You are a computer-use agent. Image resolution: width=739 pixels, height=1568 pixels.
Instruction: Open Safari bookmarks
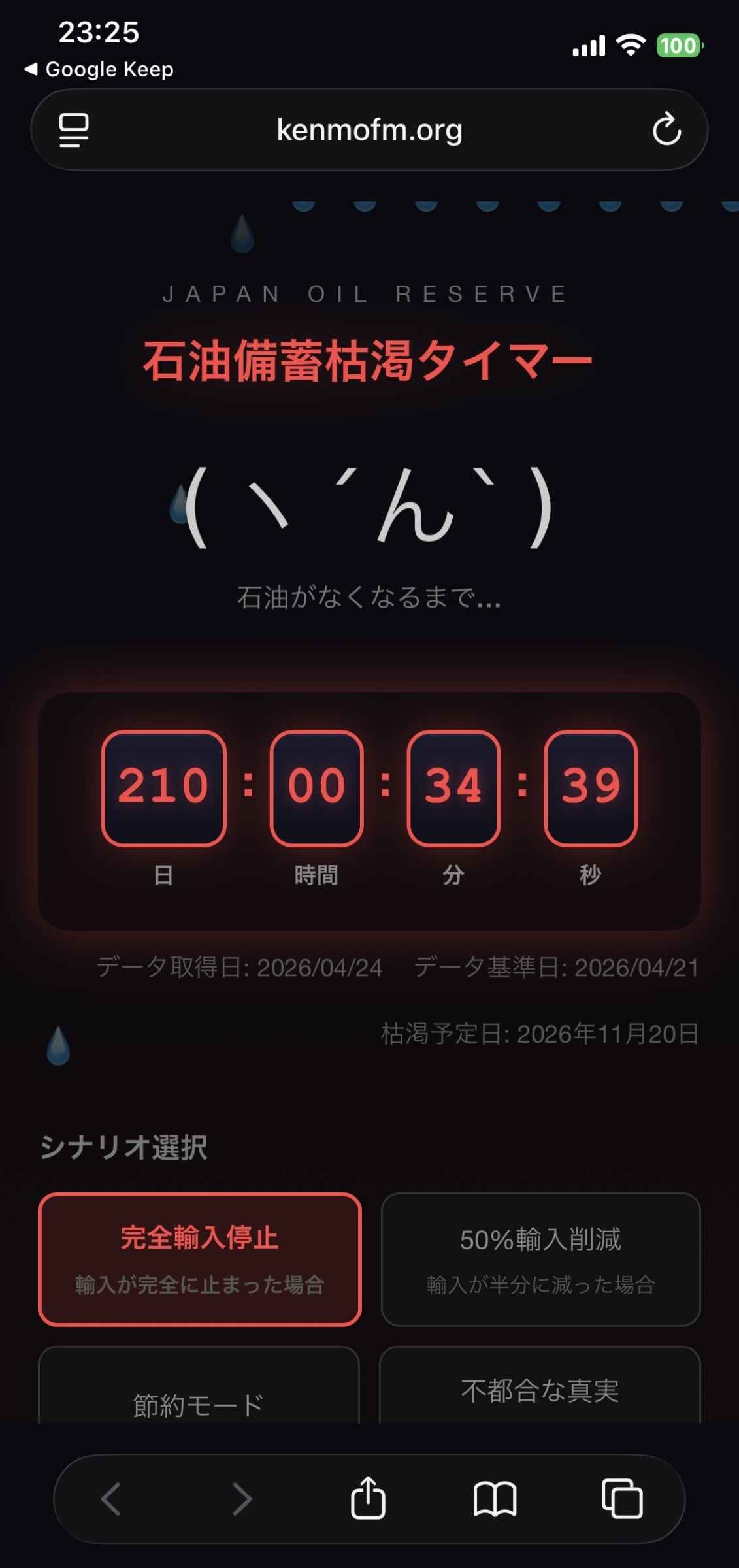[x=495, y=1498]
